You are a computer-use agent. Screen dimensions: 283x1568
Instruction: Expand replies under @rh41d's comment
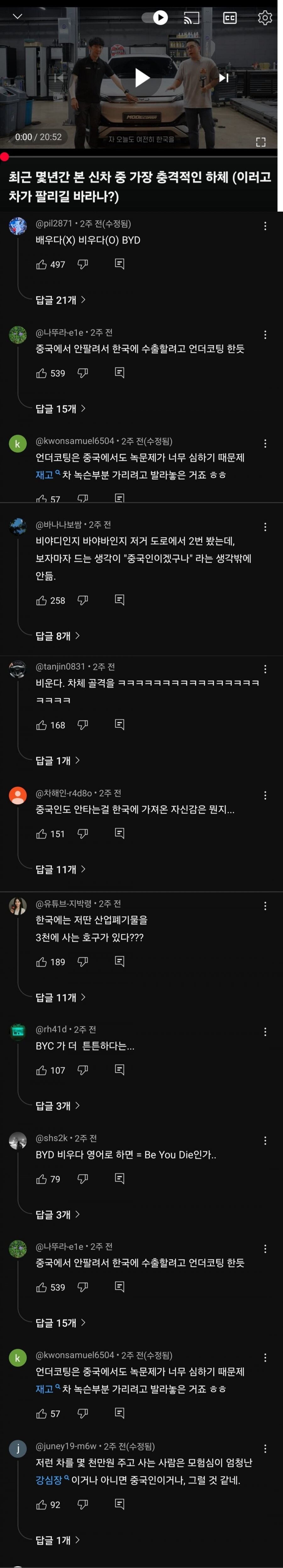57,1105
